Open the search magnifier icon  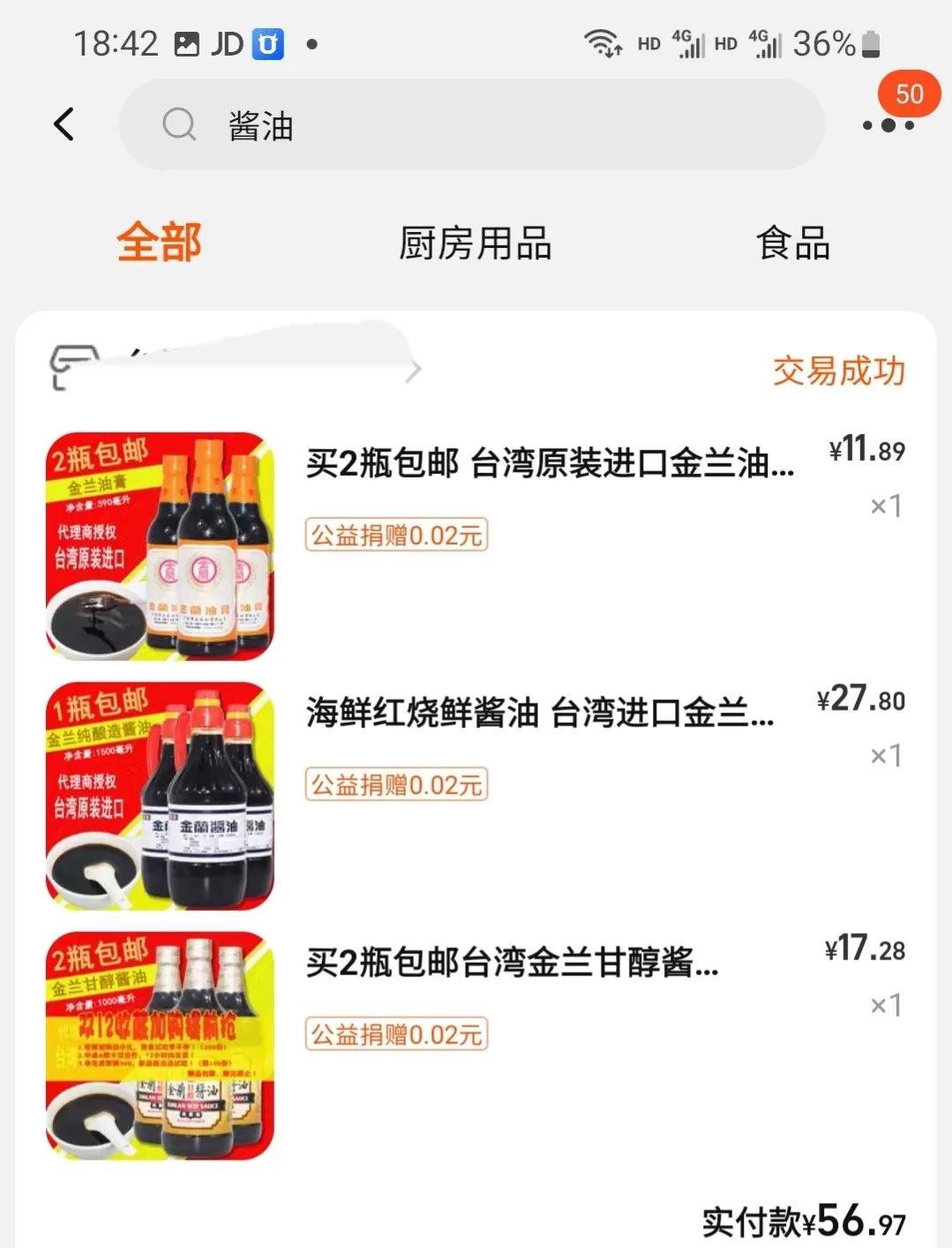(x=179, y=126)
